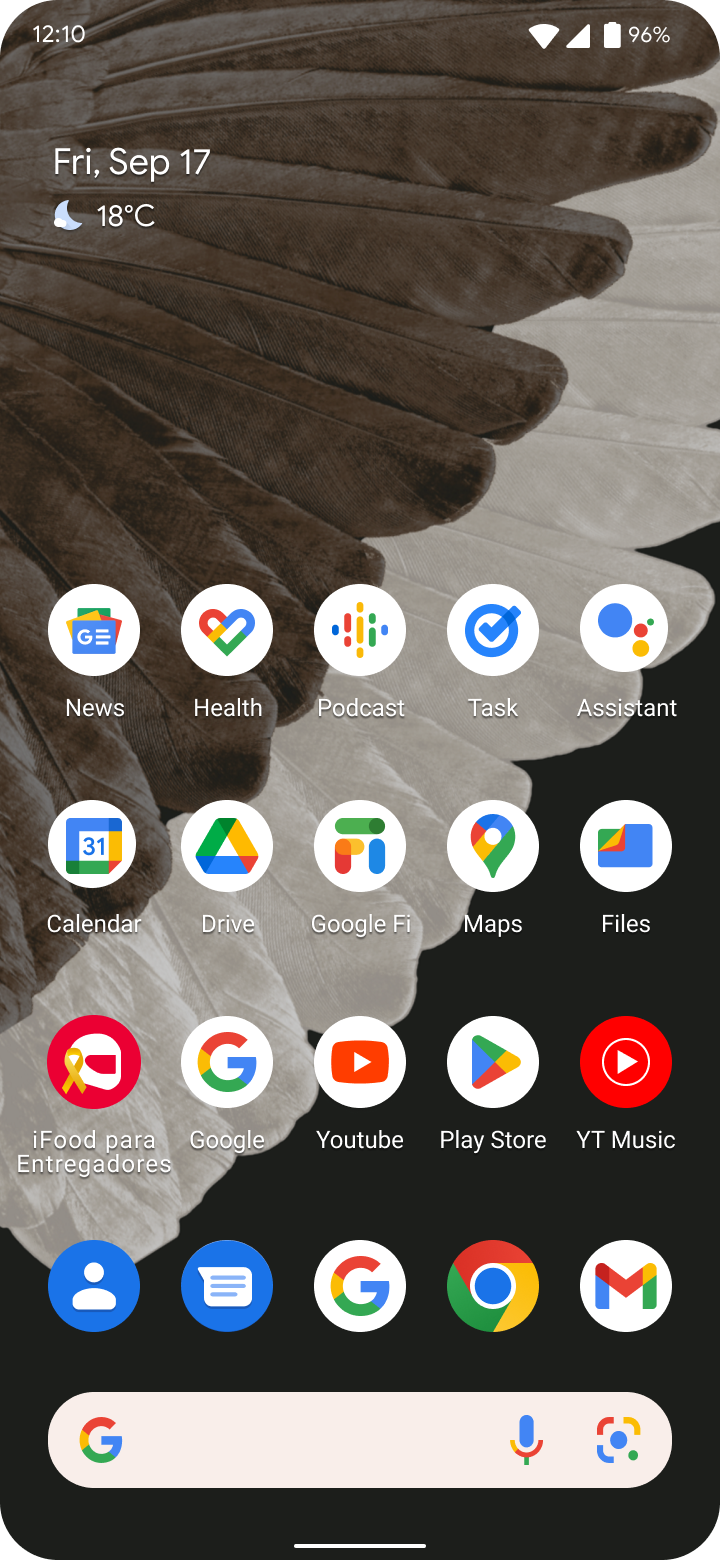Viewport: 720px width, 1560px height.
Task: Open the Play Store
Action: pyautogui.click(x=493, y=1063)
